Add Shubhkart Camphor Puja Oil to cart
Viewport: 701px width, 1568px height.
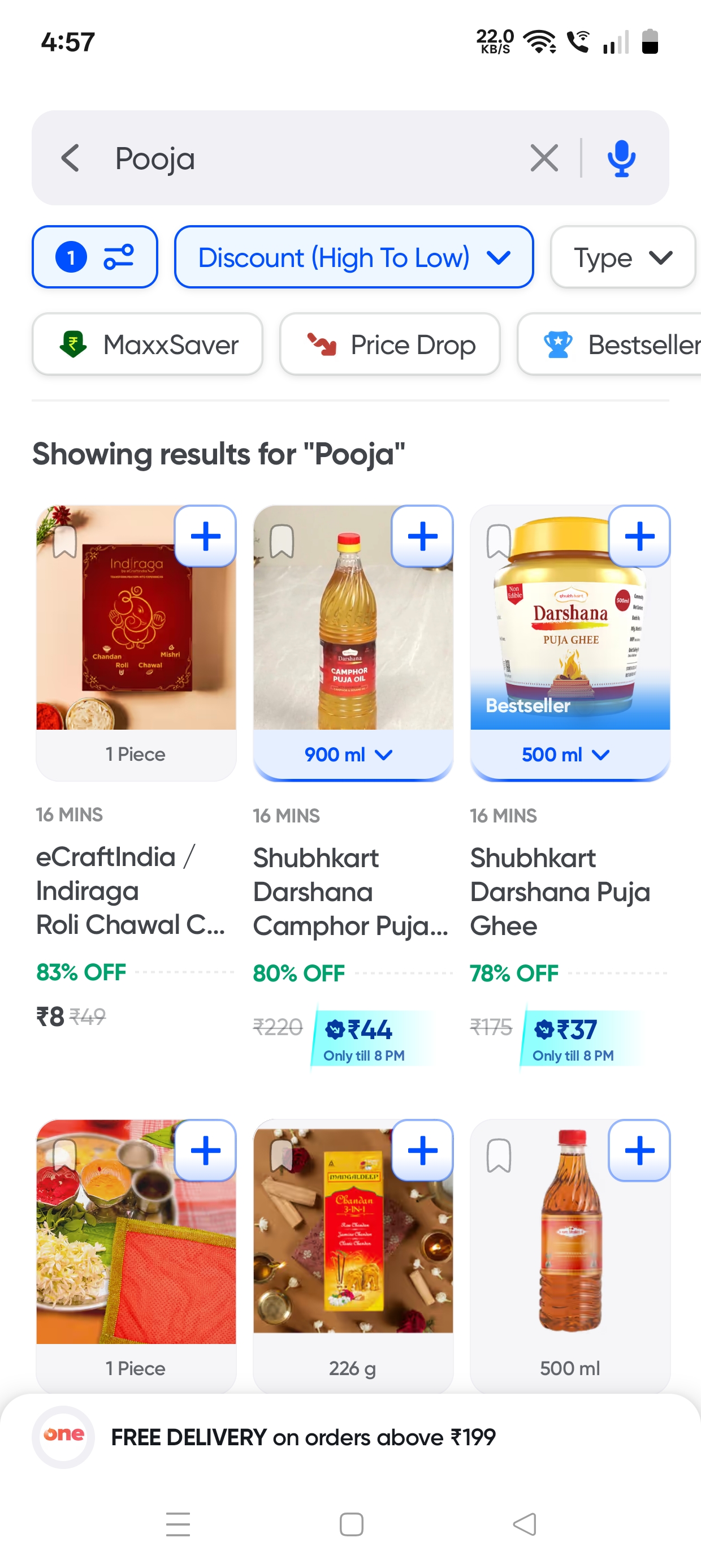click(422, 536)
